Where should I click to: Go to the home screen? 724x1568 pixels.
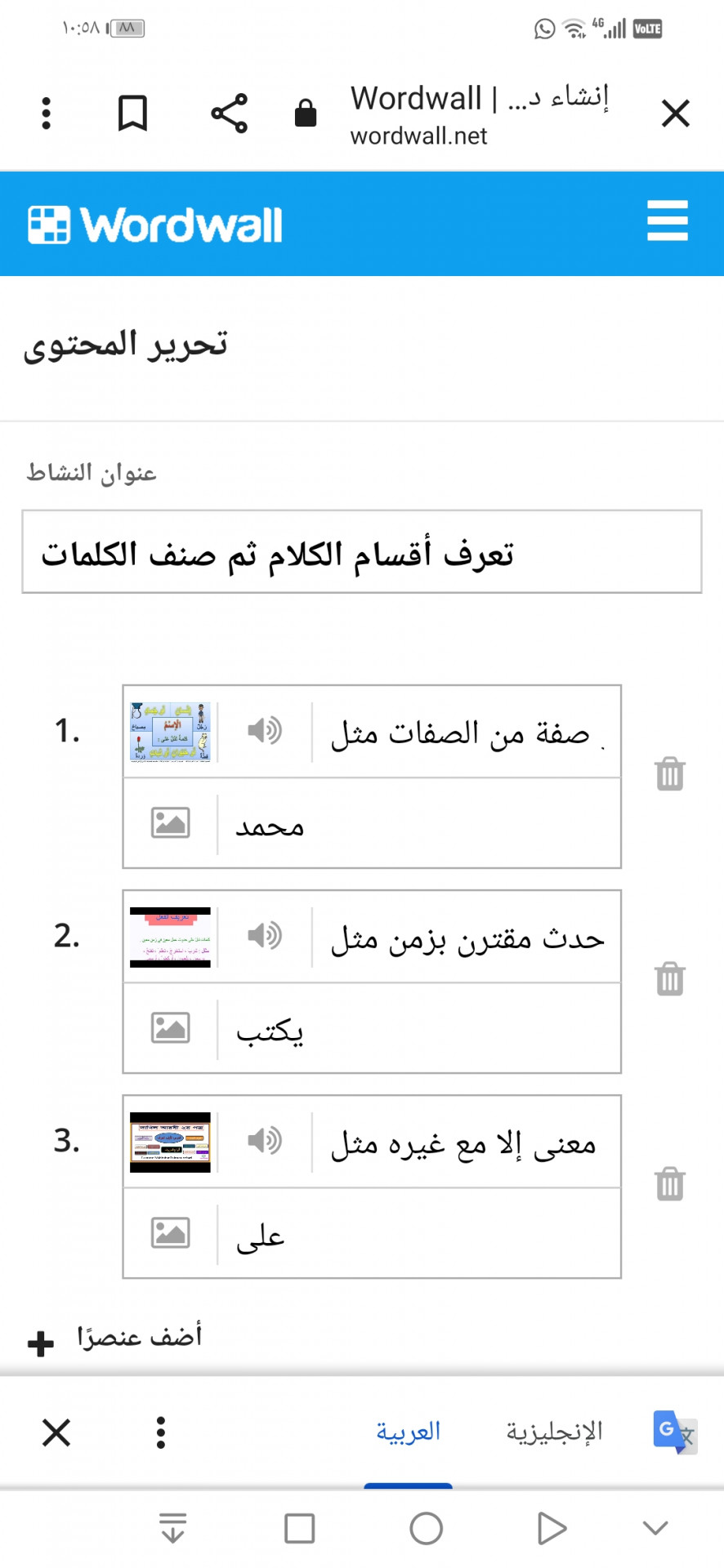click(x=426, y=1529)
